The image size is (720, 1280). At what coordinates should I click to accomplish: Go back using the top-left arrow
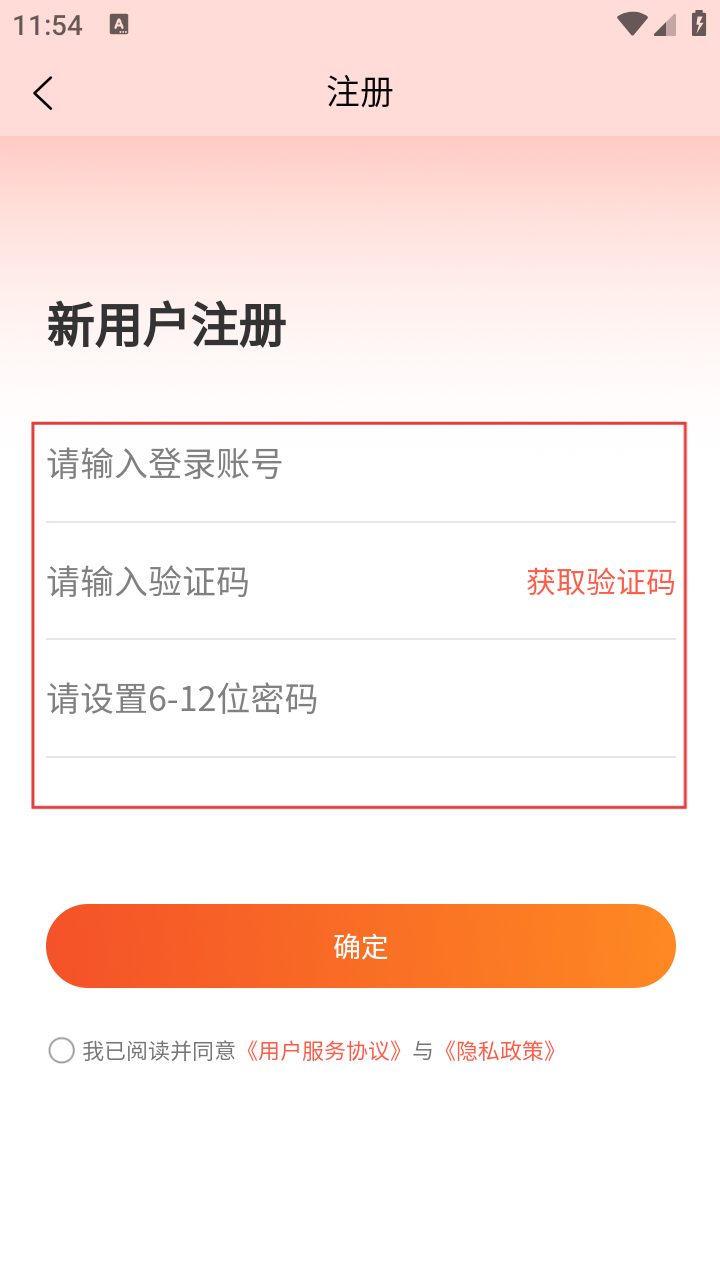[x=43, y=93]
